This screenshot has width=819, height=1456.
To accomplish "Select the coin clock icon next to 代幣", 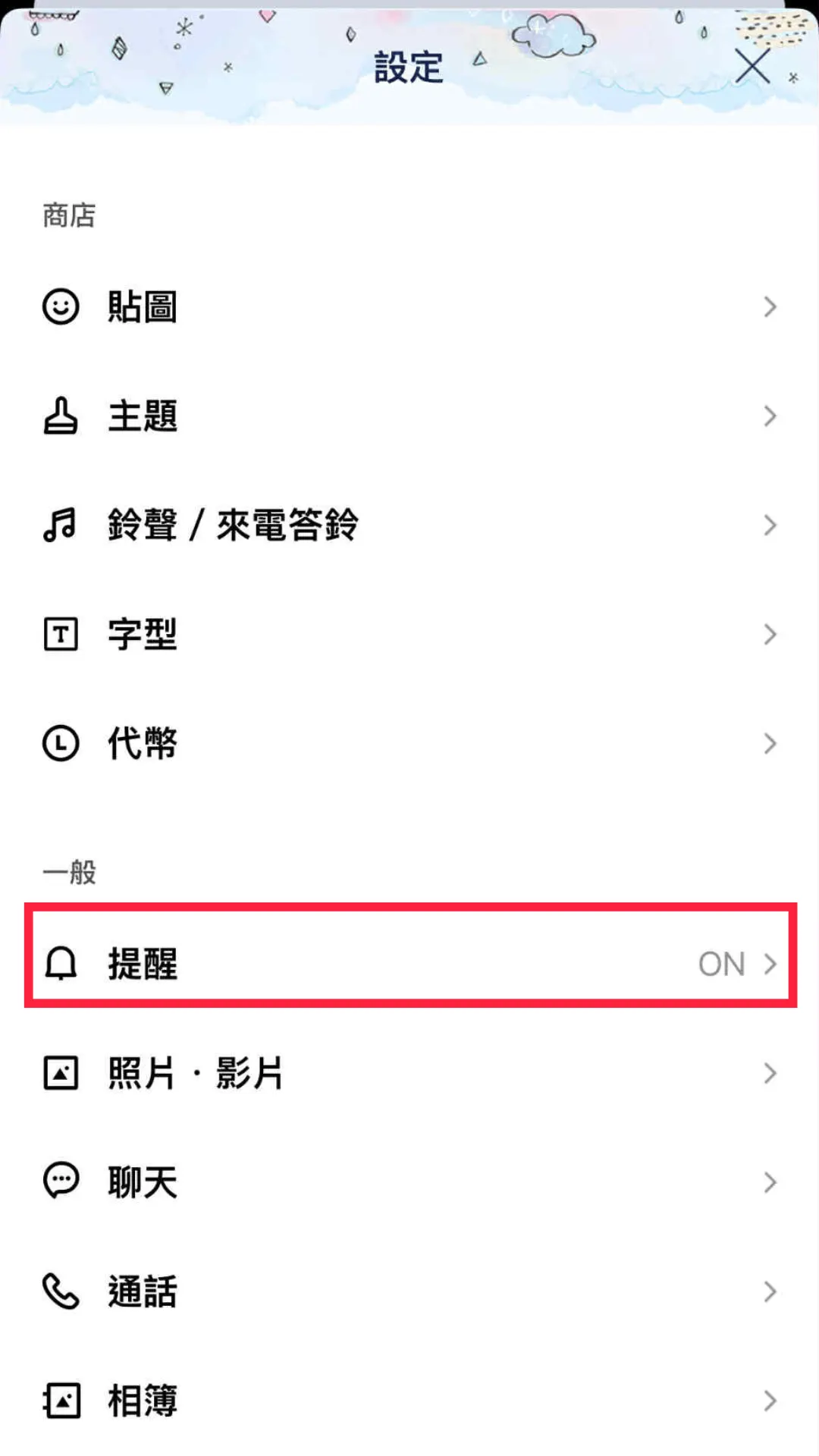I will pyautogui.click(x=61, y=744).
